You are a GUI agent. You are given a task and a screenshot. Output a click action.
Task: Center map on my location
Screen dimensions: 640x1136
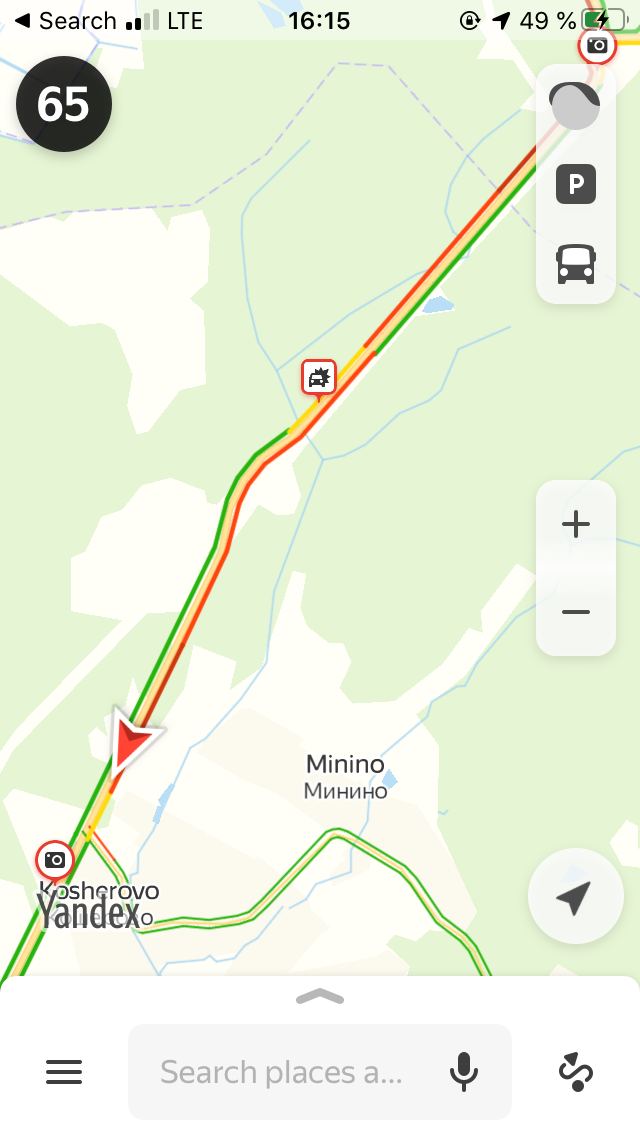575,896
